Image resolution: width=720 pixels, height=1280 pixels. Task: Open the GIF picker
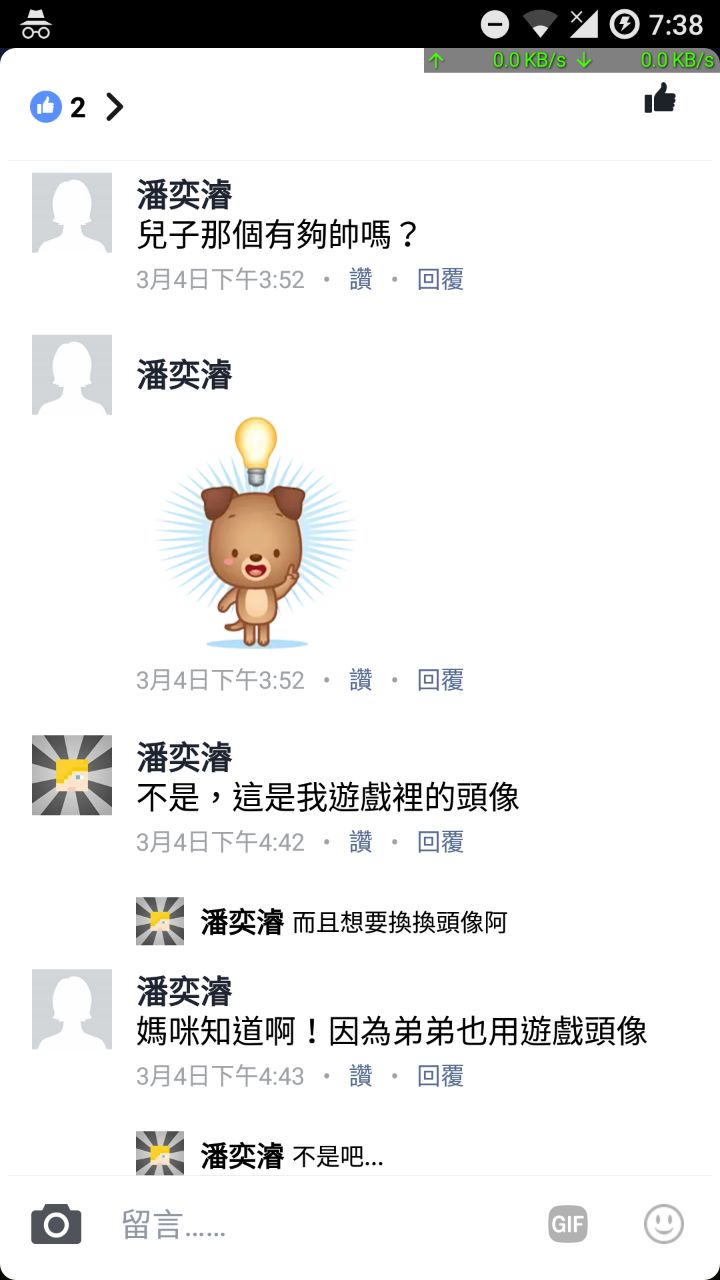[567, 1224]
